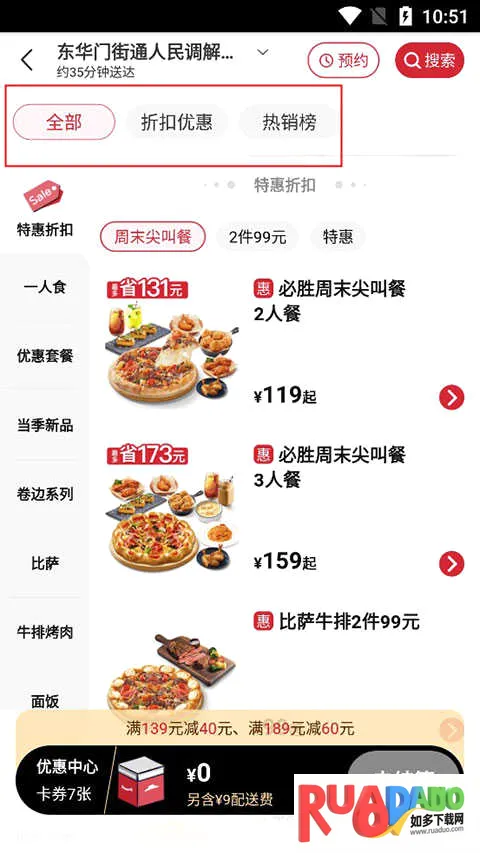Select the 2件99元 chip
480x853 pixels.
(257, 237)
